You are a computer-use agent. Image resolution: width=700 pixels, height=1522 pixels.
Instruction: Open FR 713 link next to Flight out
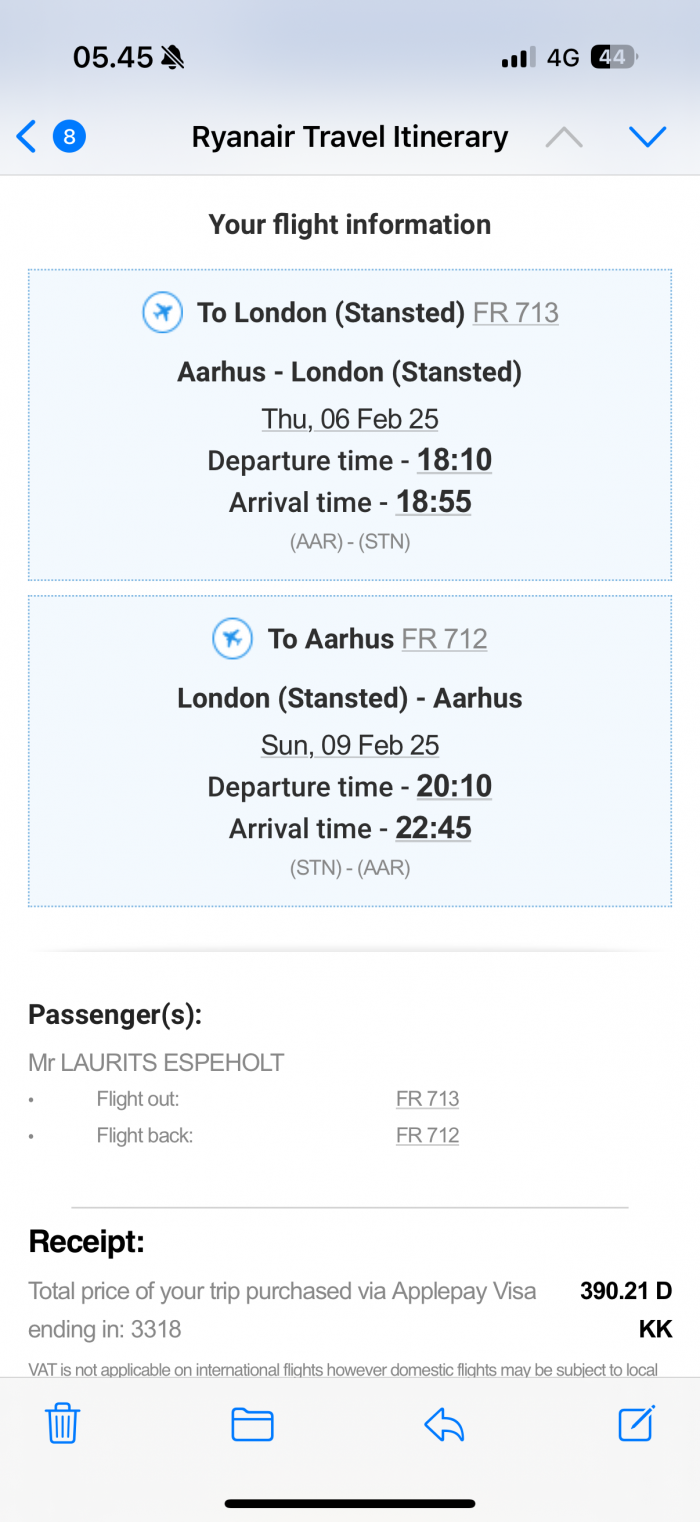click(427, 1099)
